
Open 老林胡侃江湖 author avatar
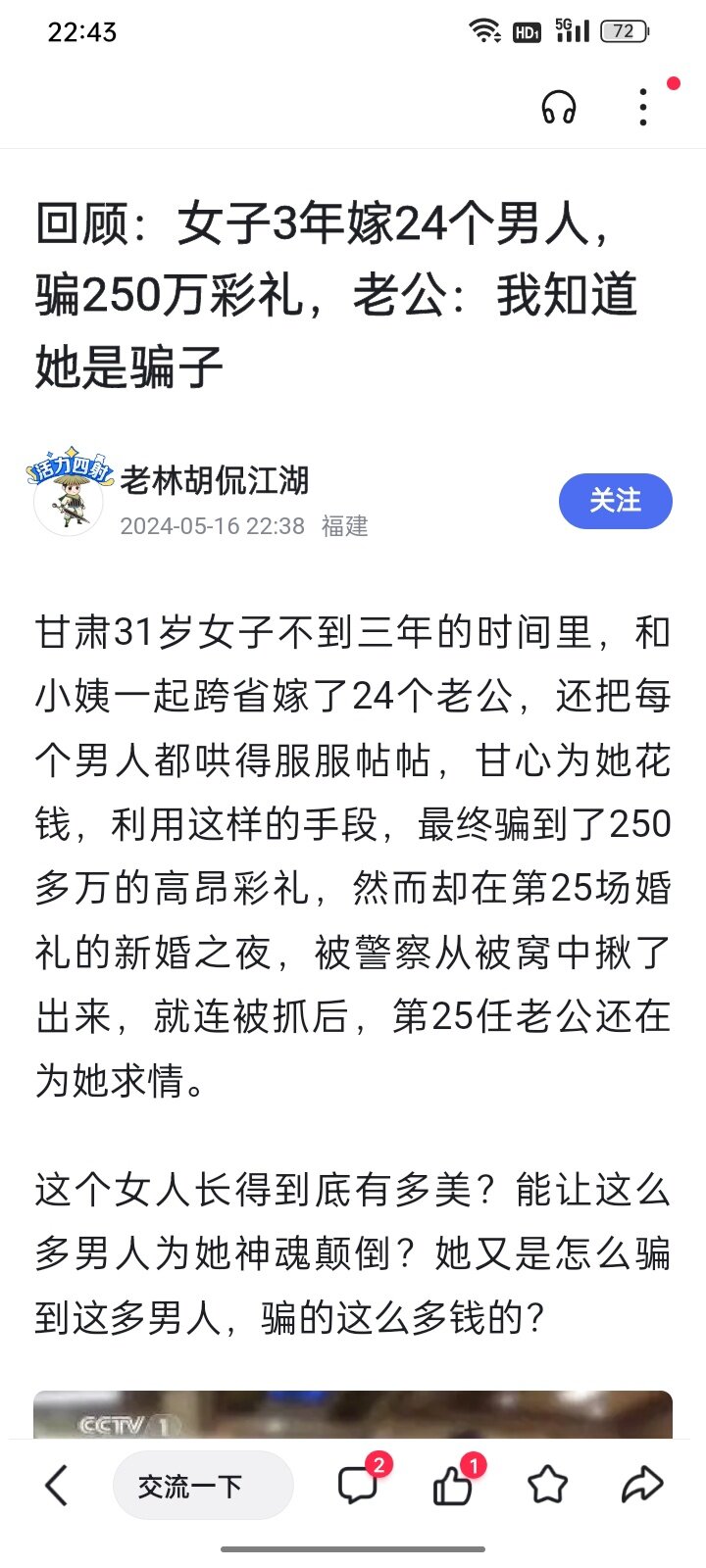pyautogui.click(x=69, y=496)
